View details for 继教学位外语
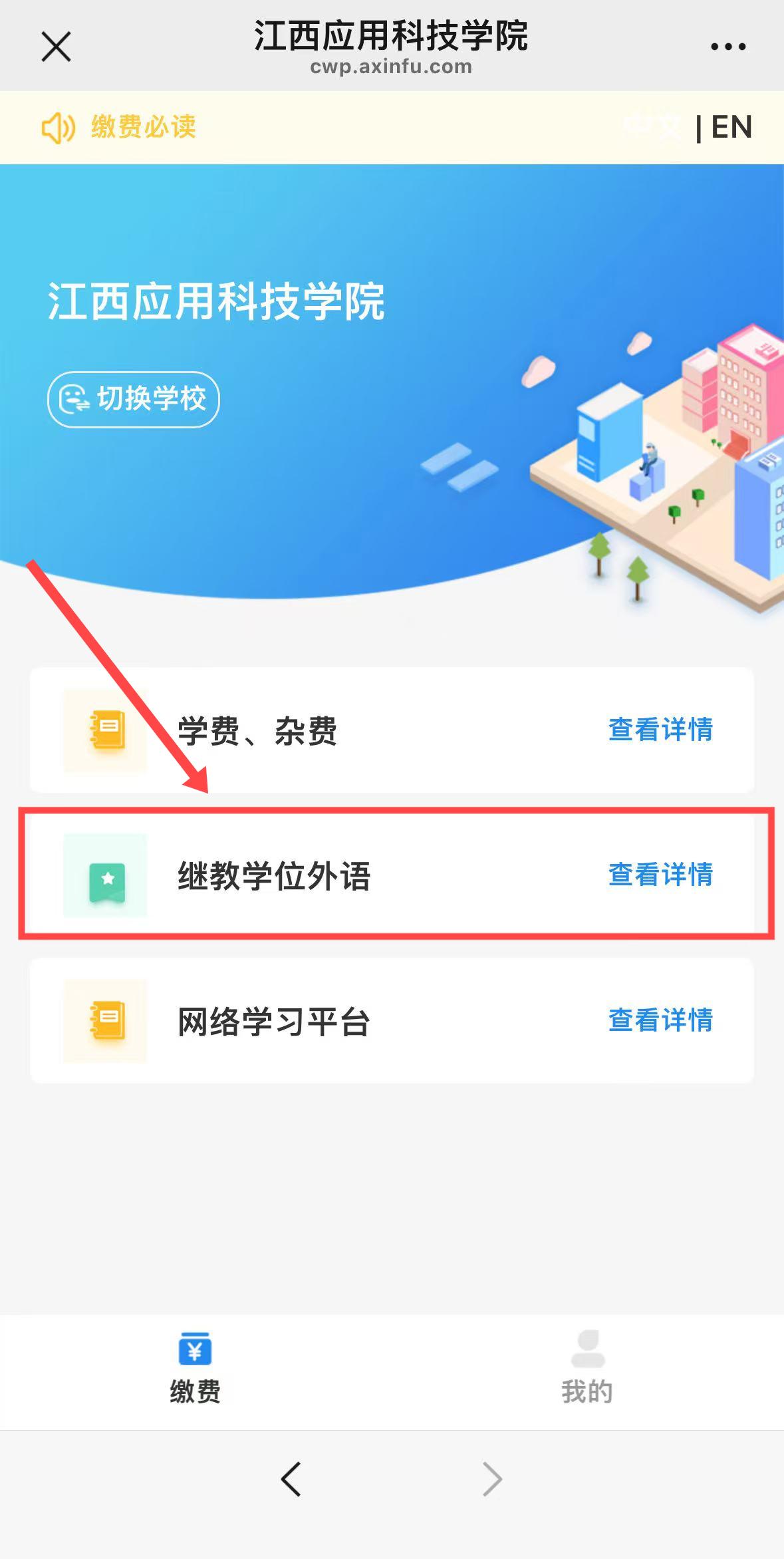Viewport: 784px width, 1559px height. click(660, 875)
